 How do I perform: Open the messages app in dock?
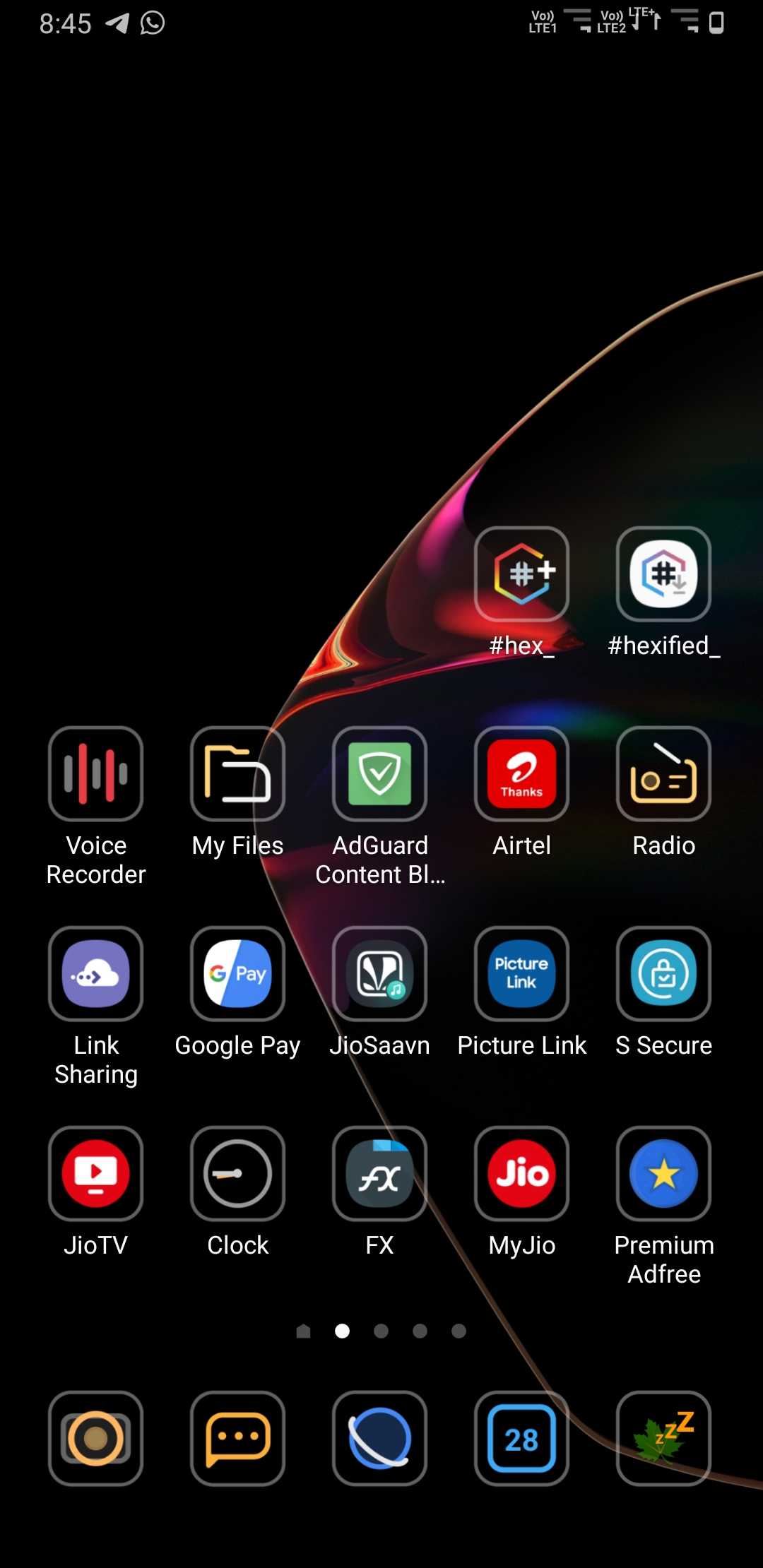coord(238,1438)
